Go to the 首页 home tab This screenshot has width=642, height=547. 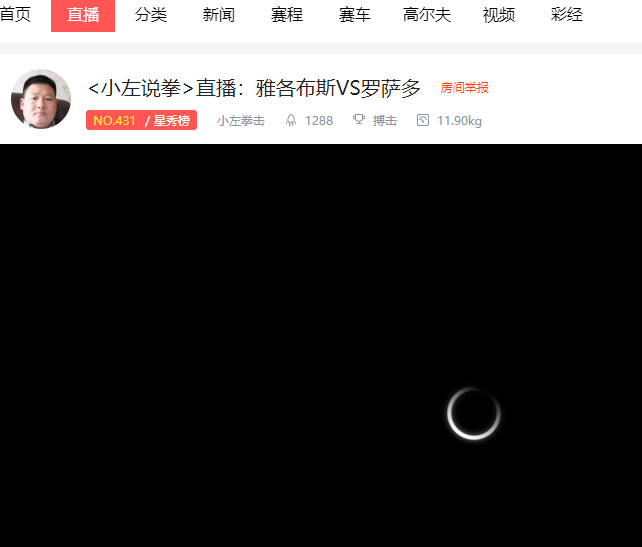point(15,15)
